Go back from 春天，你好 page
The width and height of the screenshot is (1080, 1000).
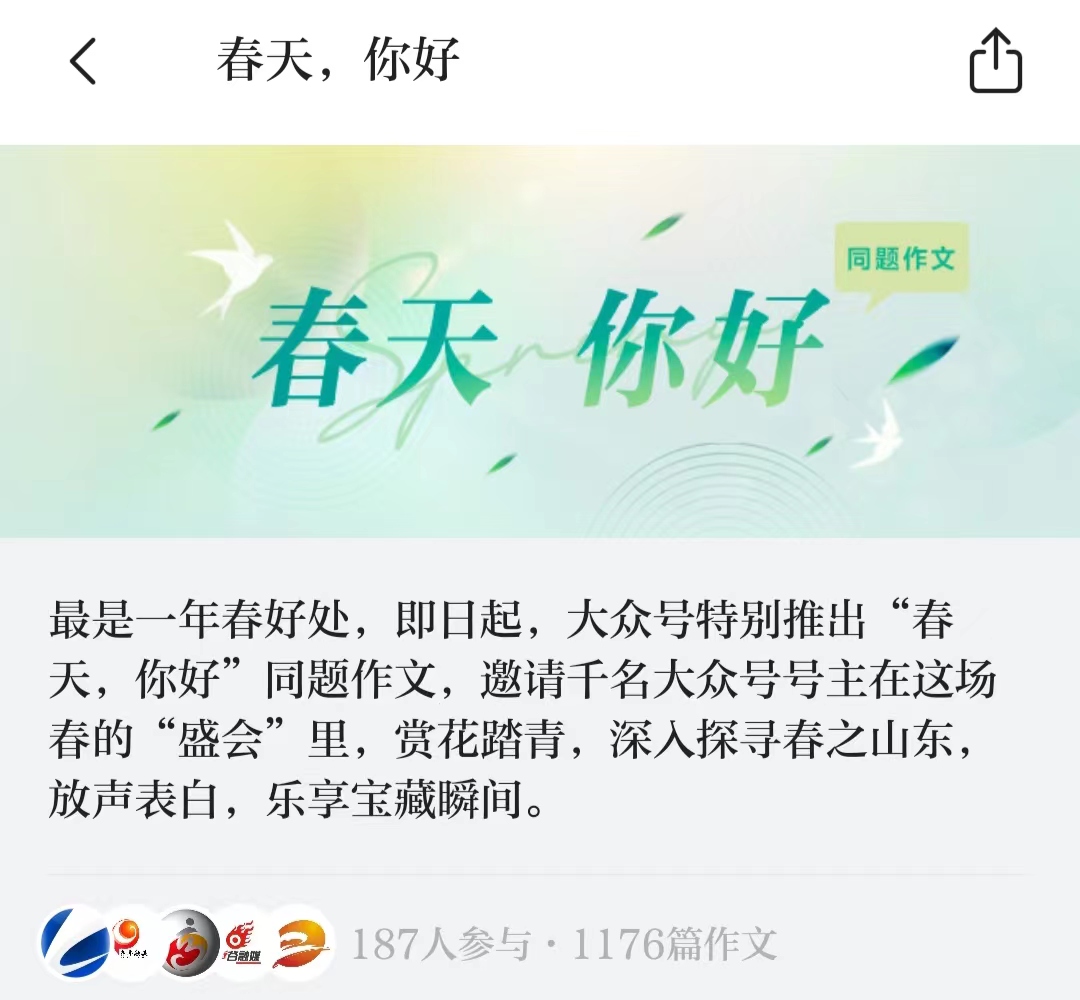(x=84, y=62)
